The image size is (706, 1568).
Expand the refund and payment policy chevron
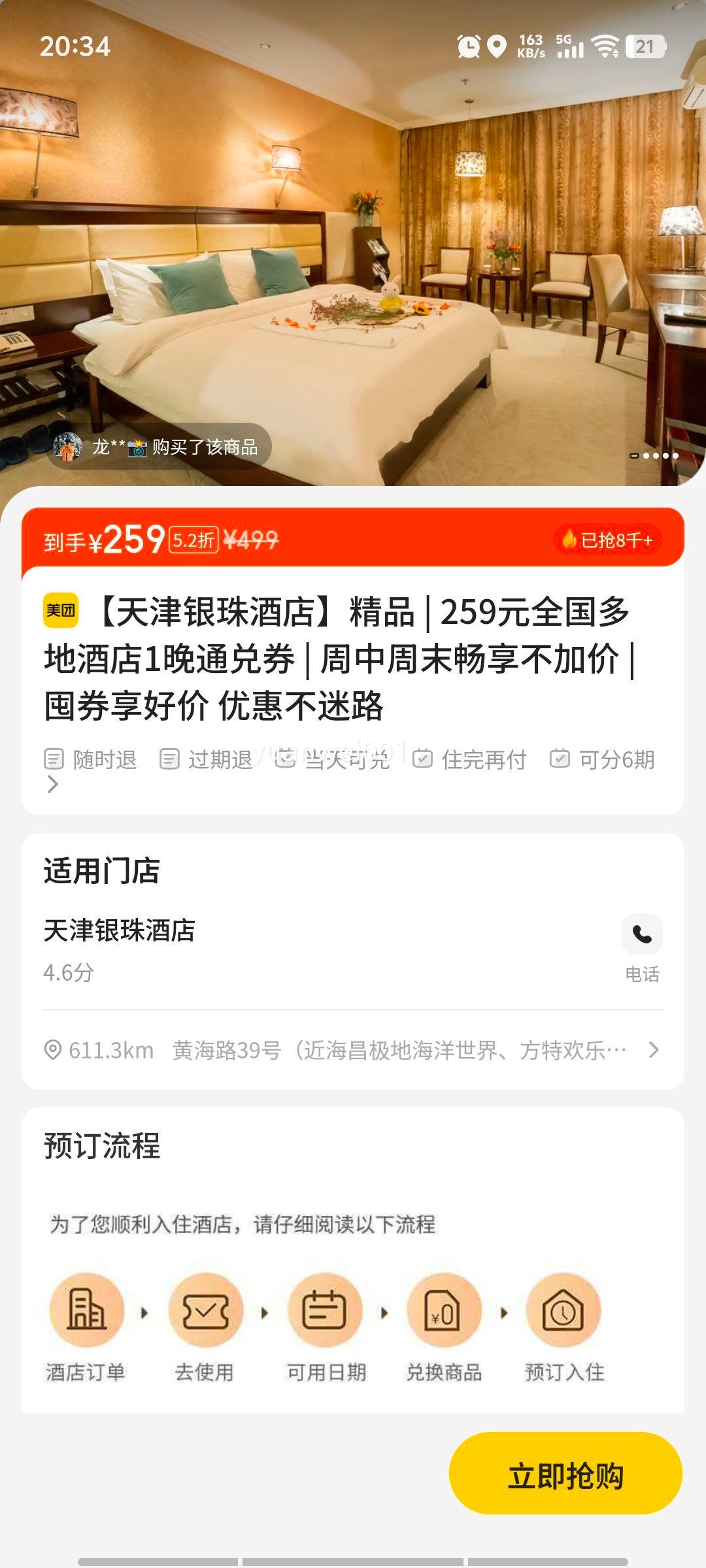pos(53,784)
